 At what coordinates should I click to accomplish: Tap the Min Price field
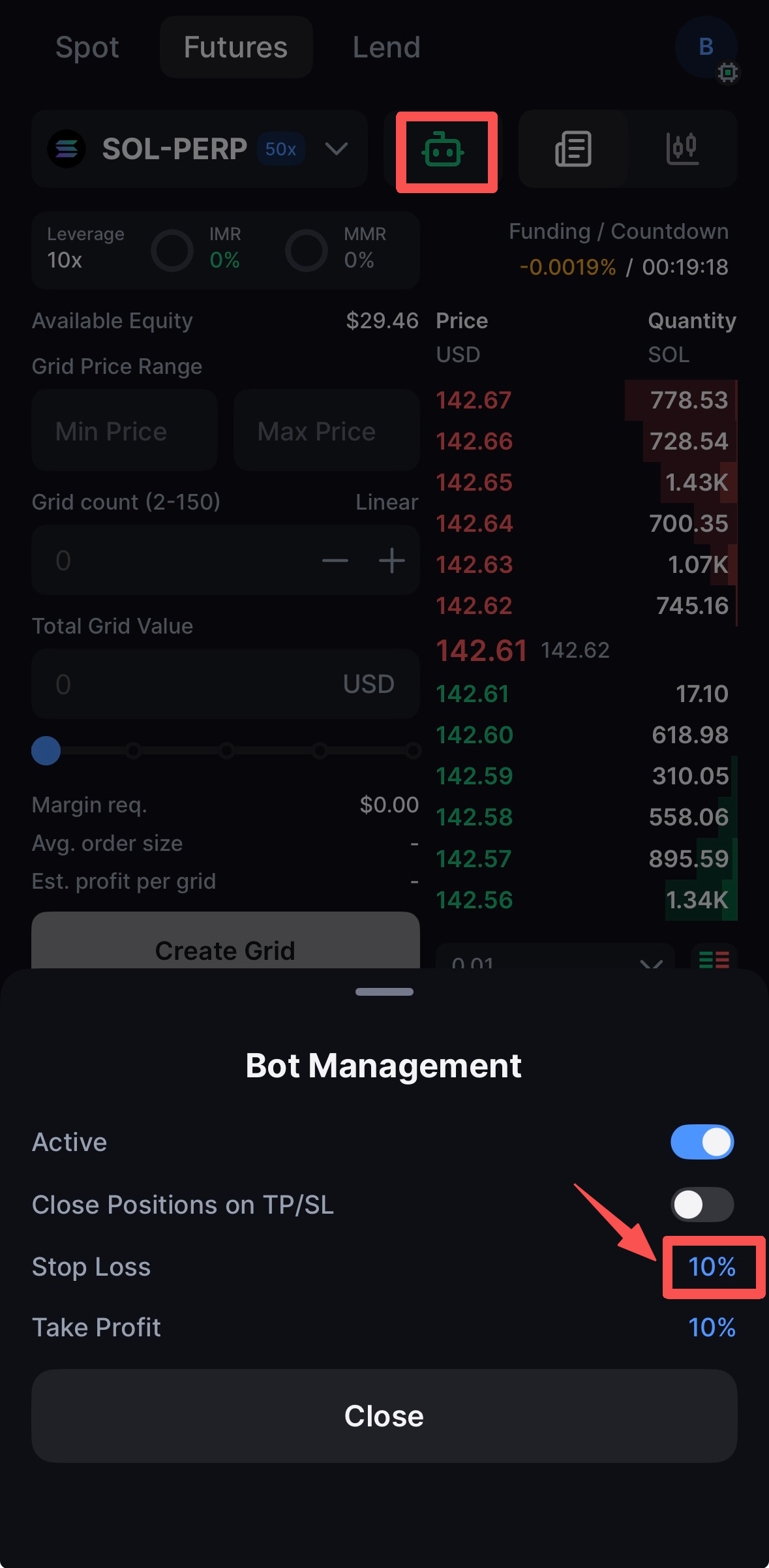click(x=124, y=431)
